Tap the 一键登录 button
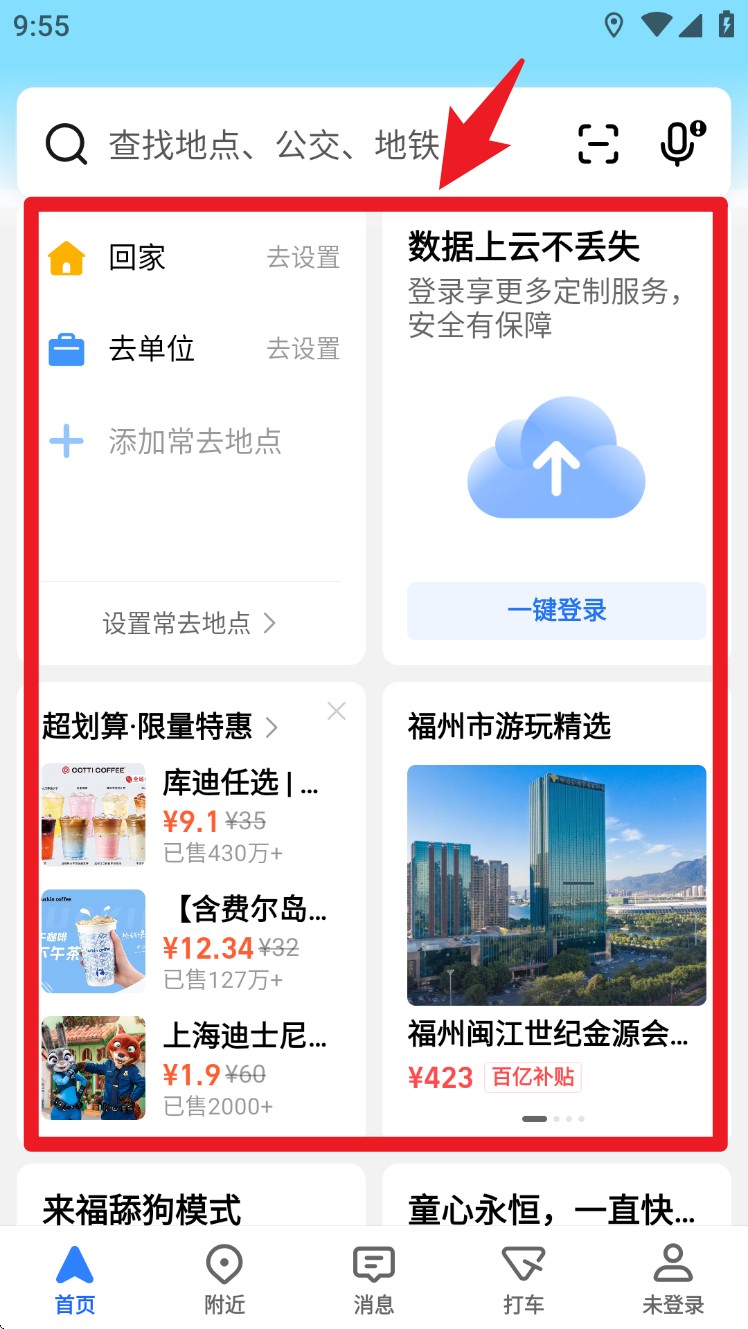Viewport: 748px width, 1329px height. click(556, 610)
